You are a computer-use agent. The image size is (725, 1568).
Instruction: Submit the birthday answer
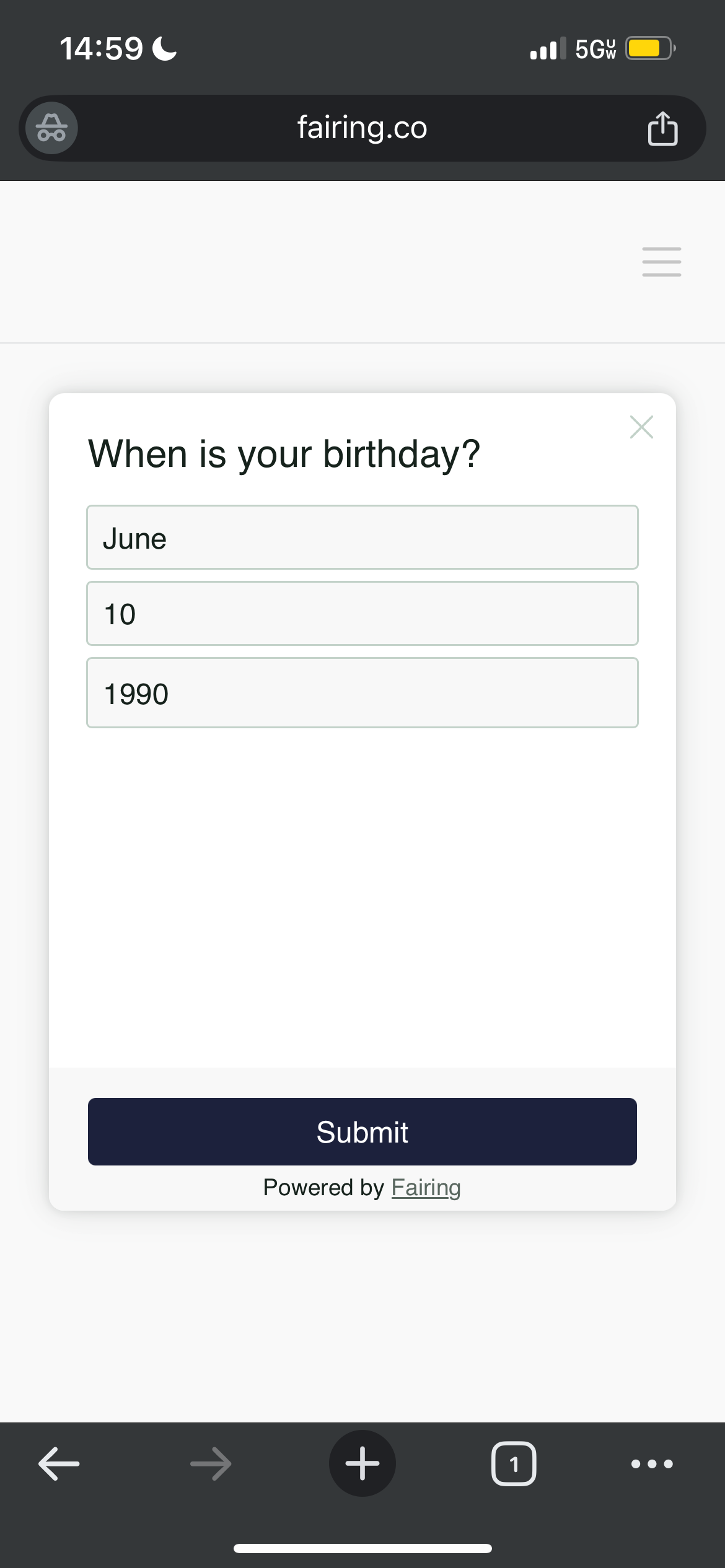click(x=362, y=1131)
